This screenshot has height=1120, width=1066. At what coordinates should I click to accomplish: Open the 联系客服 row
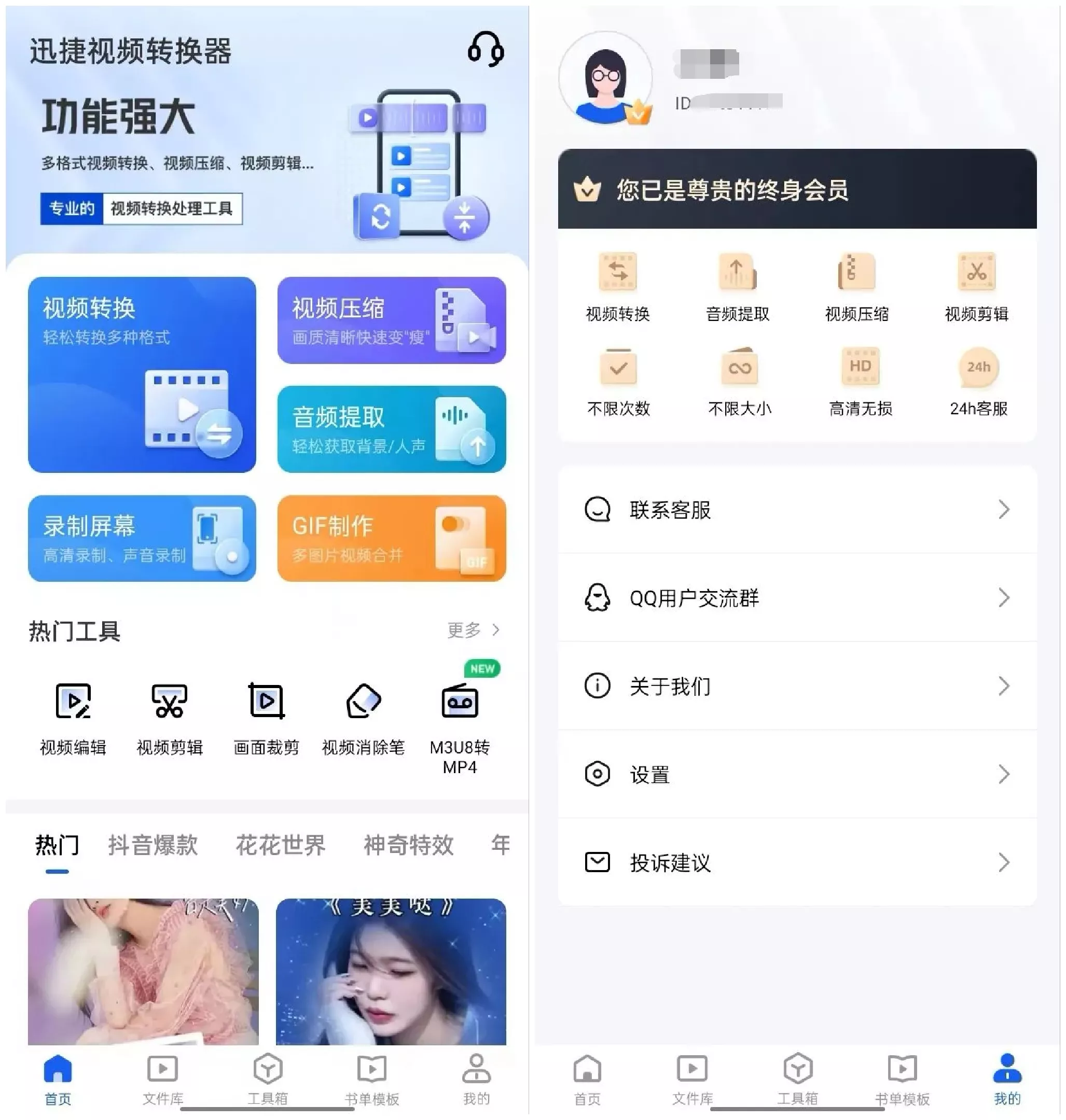(797, 510)
